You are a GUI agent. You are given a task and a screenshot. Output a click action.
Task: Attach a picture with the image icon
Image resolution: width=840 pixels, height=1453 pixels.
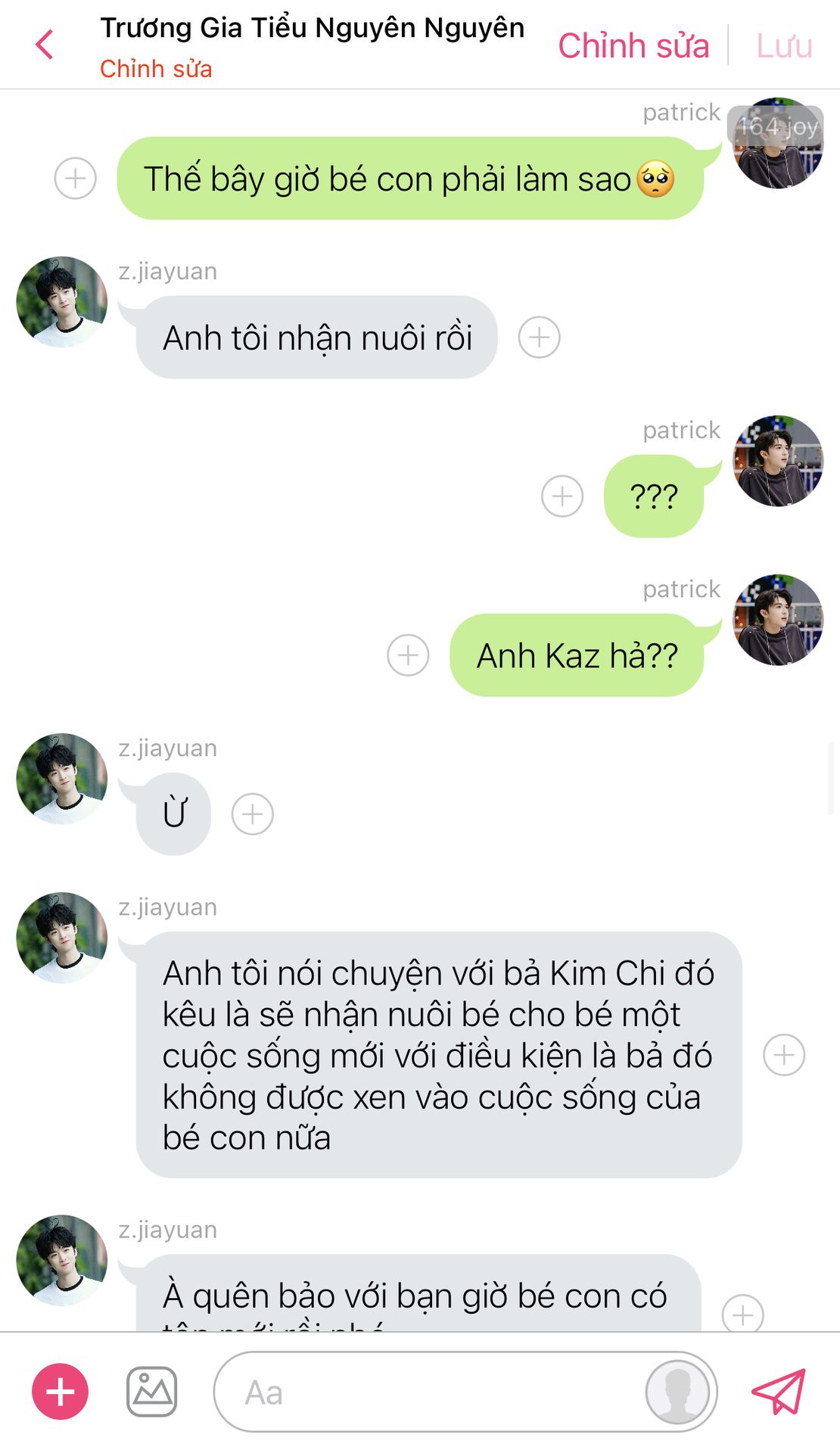151,1392
